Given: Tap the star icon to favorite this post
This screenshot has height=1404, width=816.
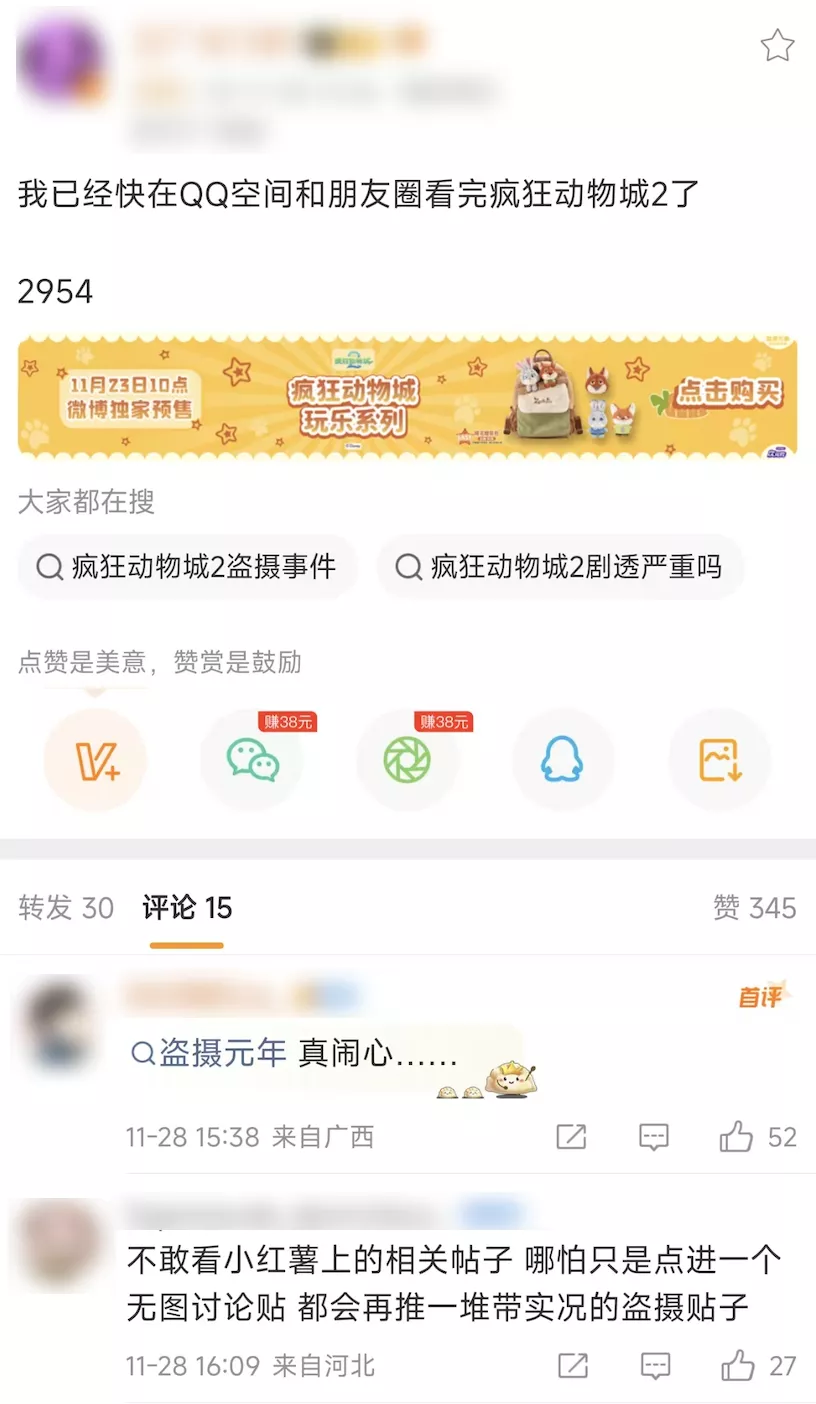Looking at the screenshot, I should [777, 46].
